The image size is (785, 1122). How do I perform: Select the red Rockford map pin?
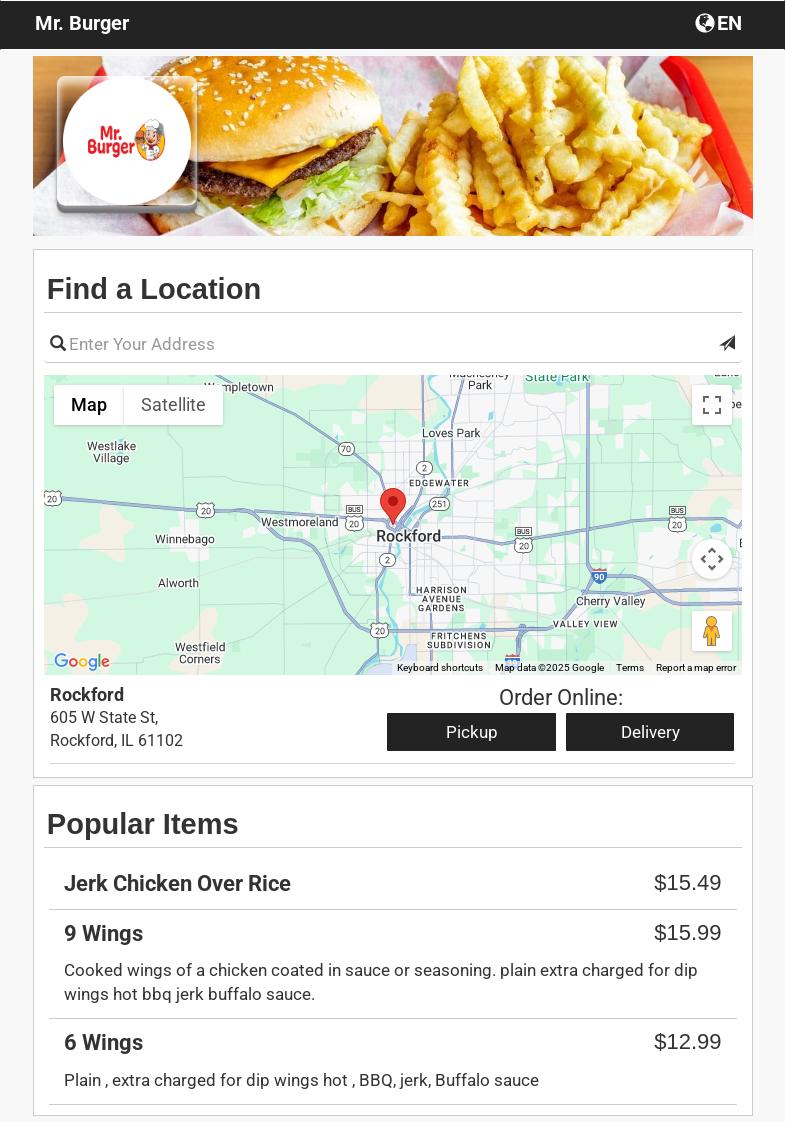pos(393,504)
